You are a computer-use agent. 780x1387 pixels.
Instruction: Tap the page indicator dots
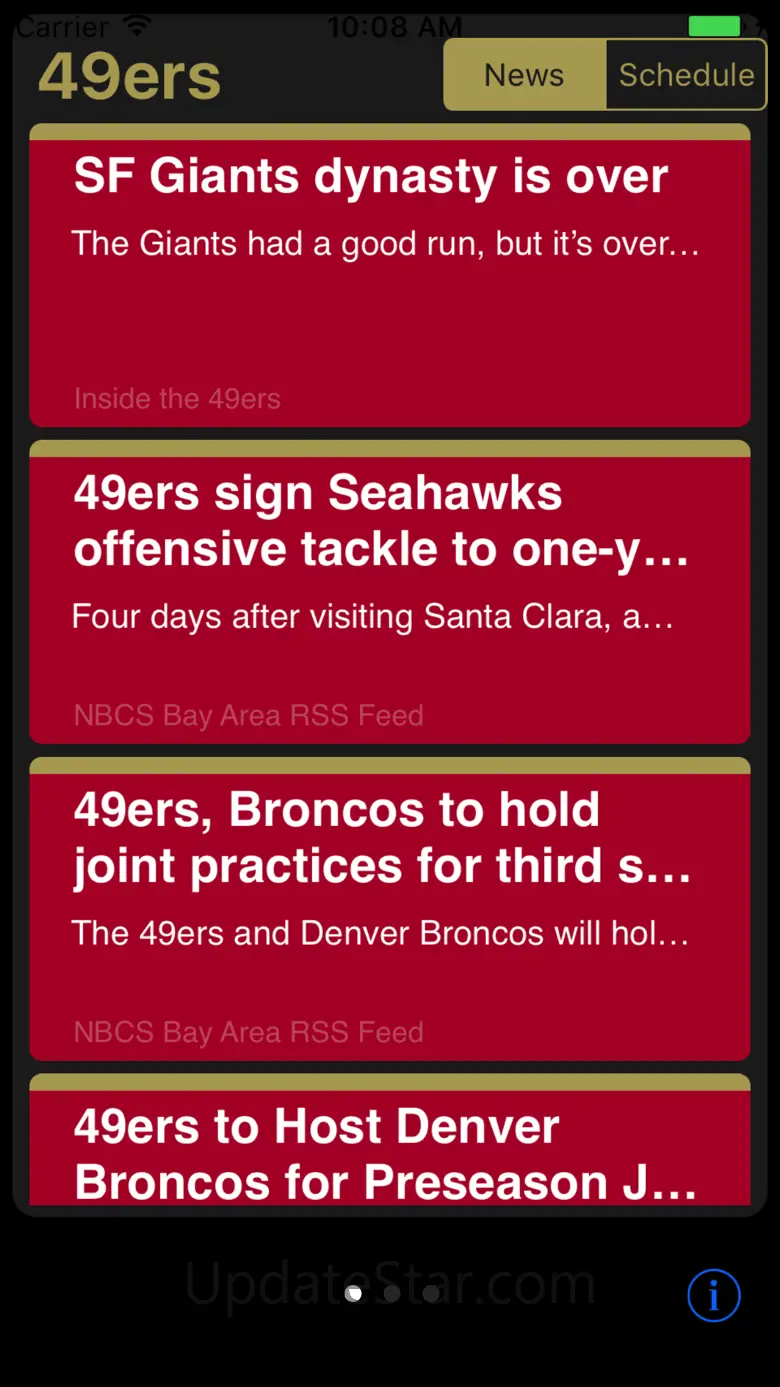pos(392,1294)
